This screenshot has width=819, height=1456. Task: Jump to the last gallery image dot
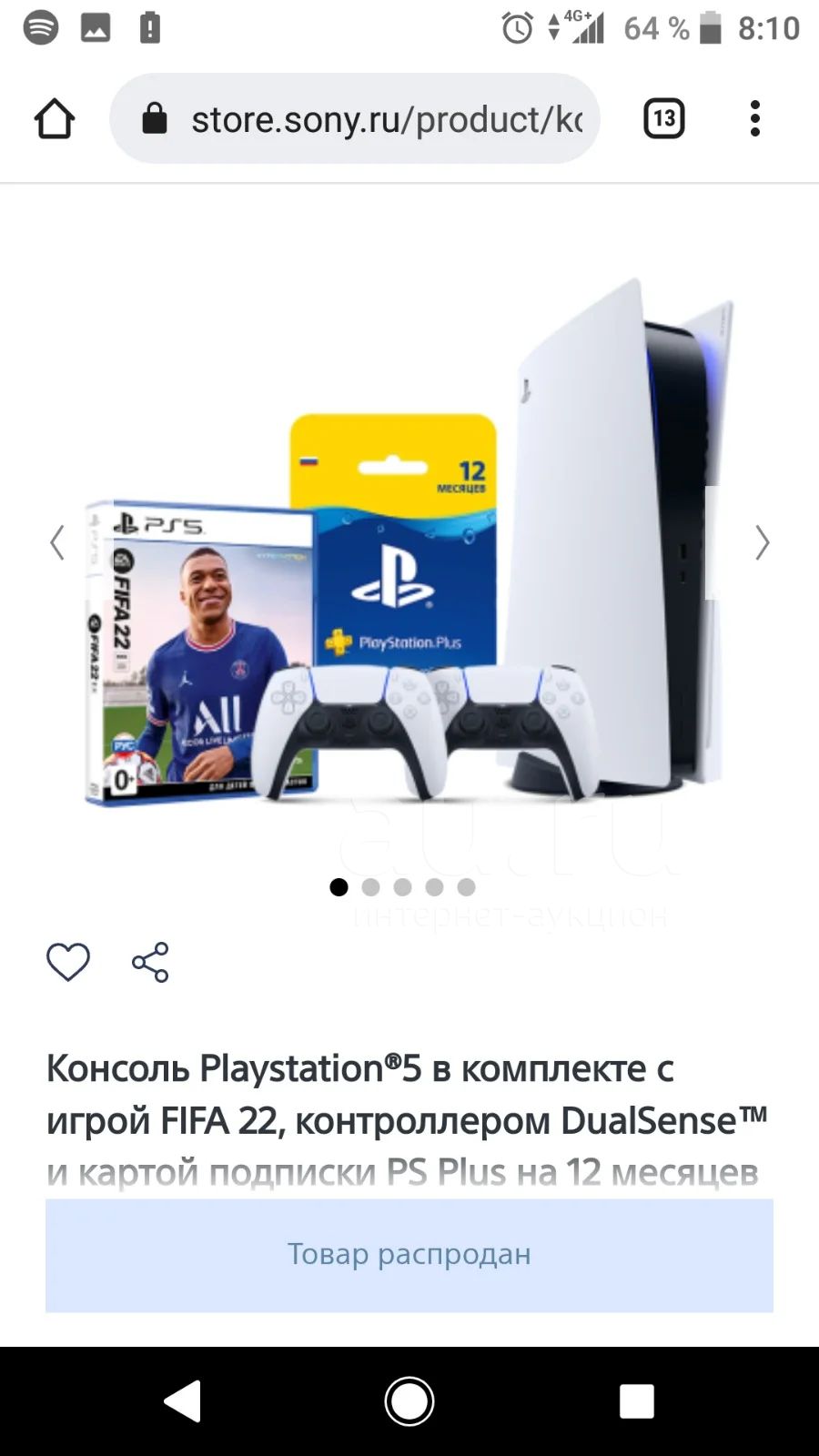click(x=466, y=887)
